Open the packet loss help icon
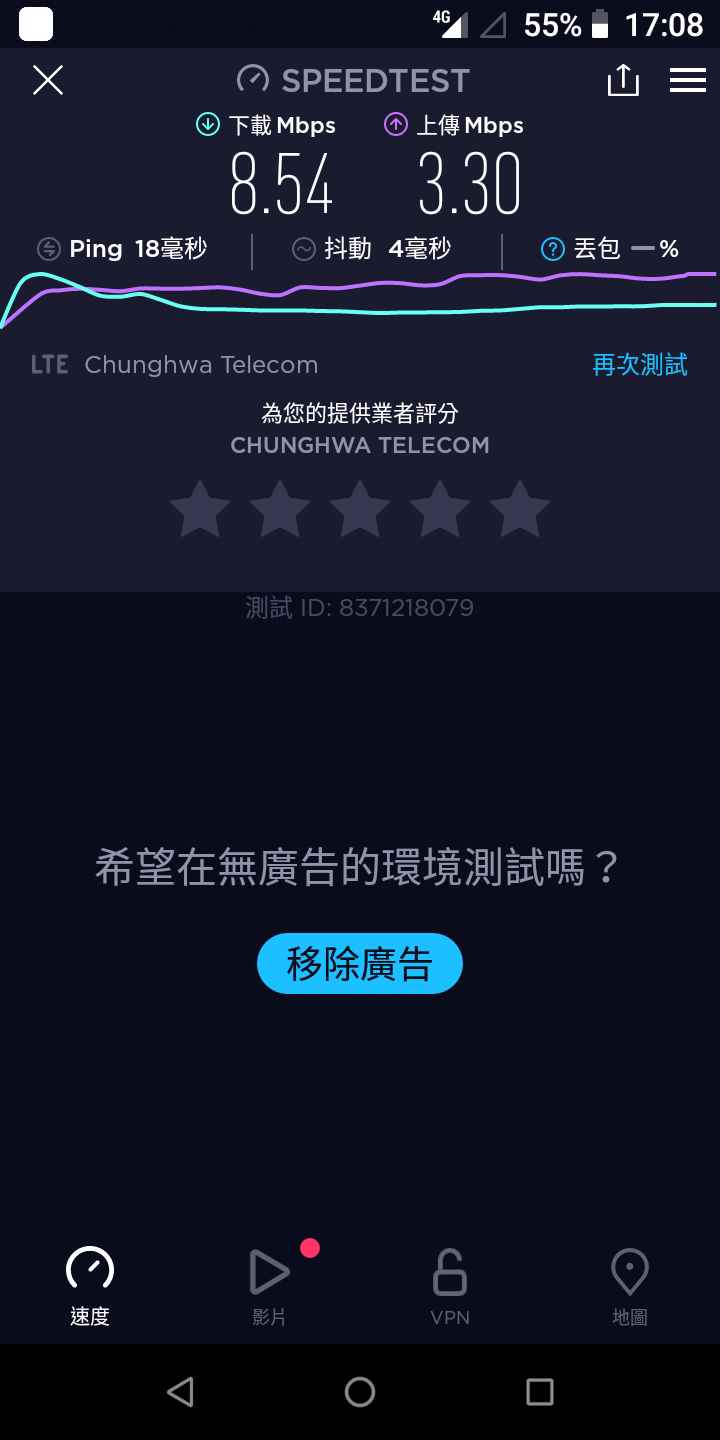Screen dimensions: 720x1440 (x=553, y=249)
